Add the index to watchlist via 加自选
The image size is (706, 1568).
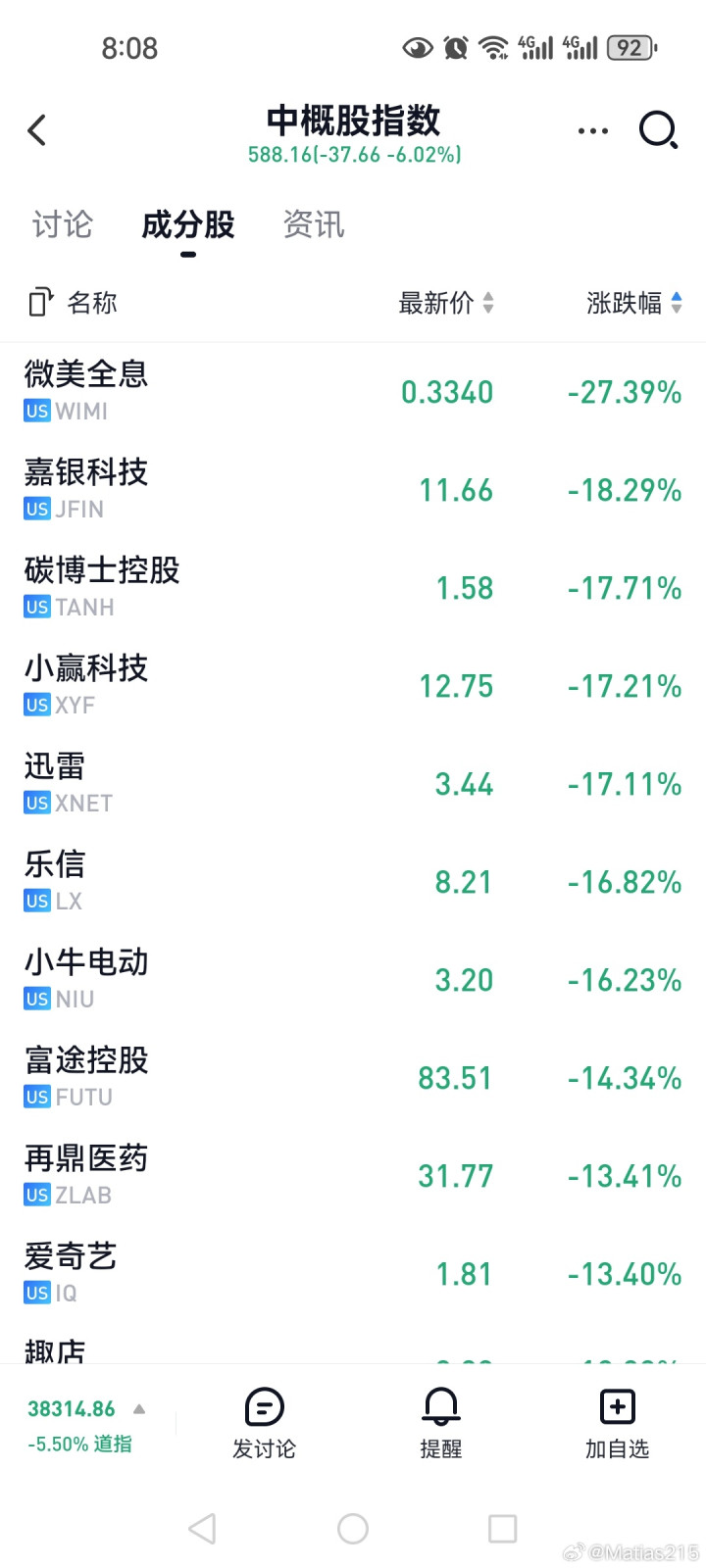[617, 1424]
